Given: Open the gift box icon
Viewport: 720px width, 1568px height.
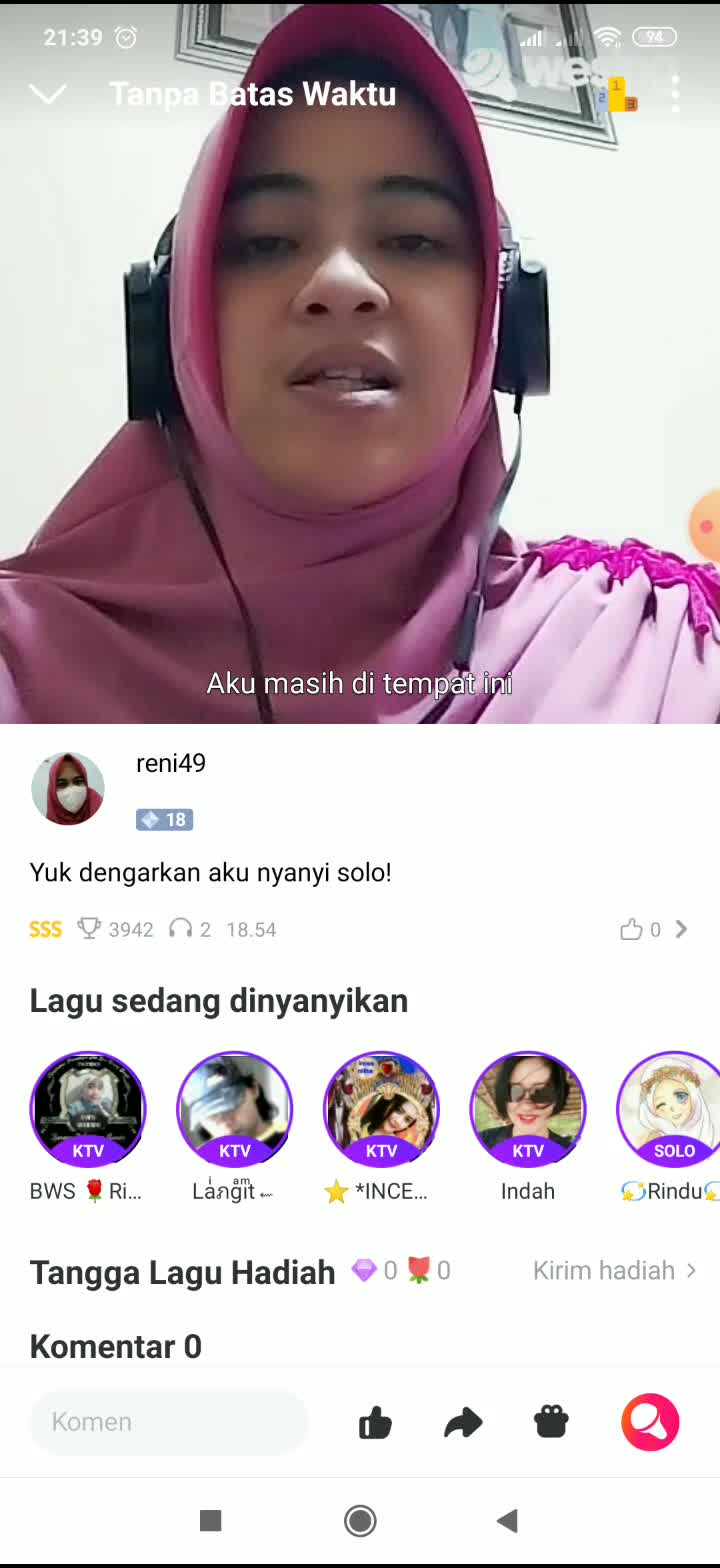Looking at the screenshot, I should [x=551, y=1422].
